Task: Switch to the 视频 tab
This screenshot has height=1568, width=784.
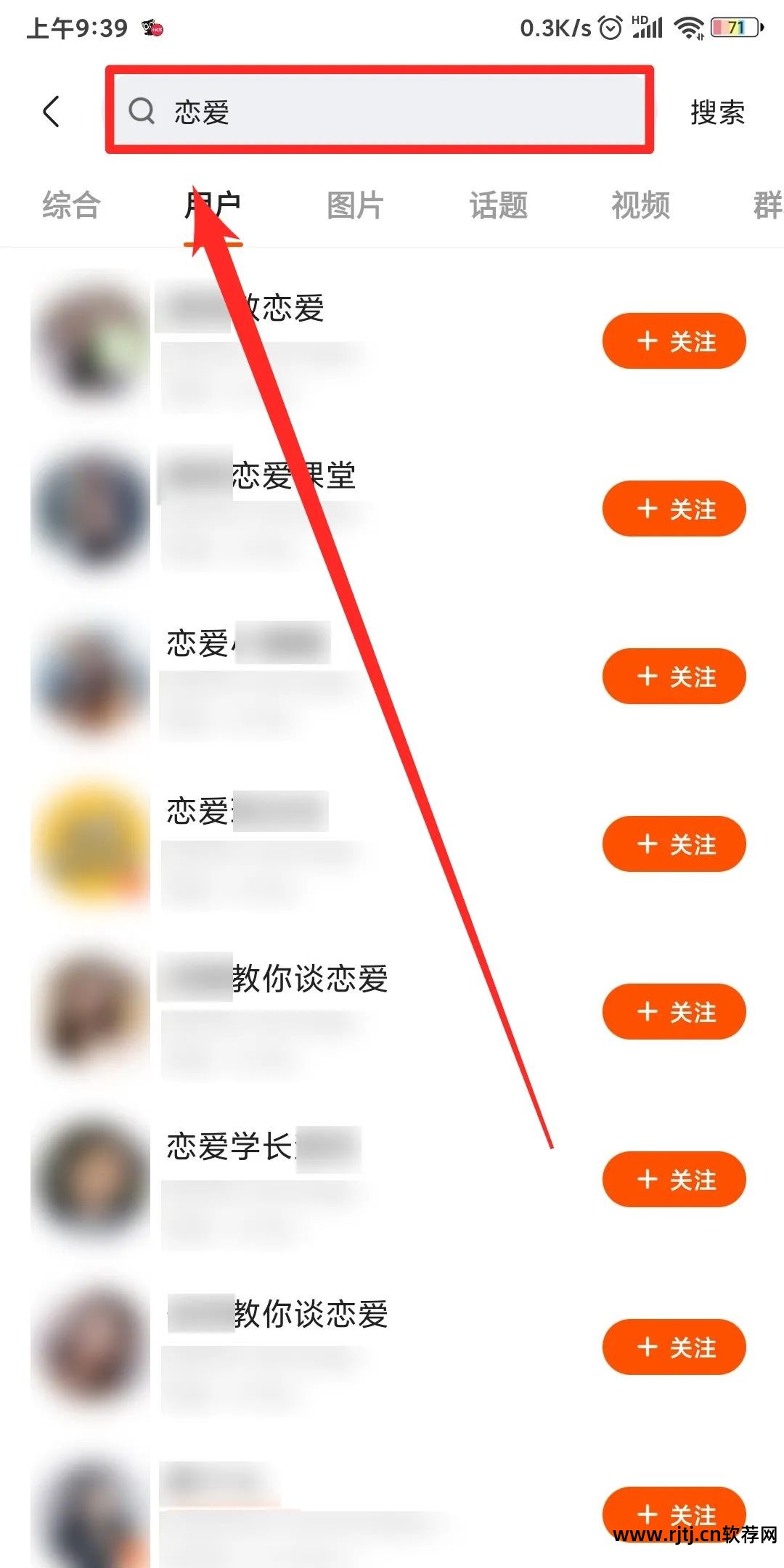Action: click(x=640, y=205)
